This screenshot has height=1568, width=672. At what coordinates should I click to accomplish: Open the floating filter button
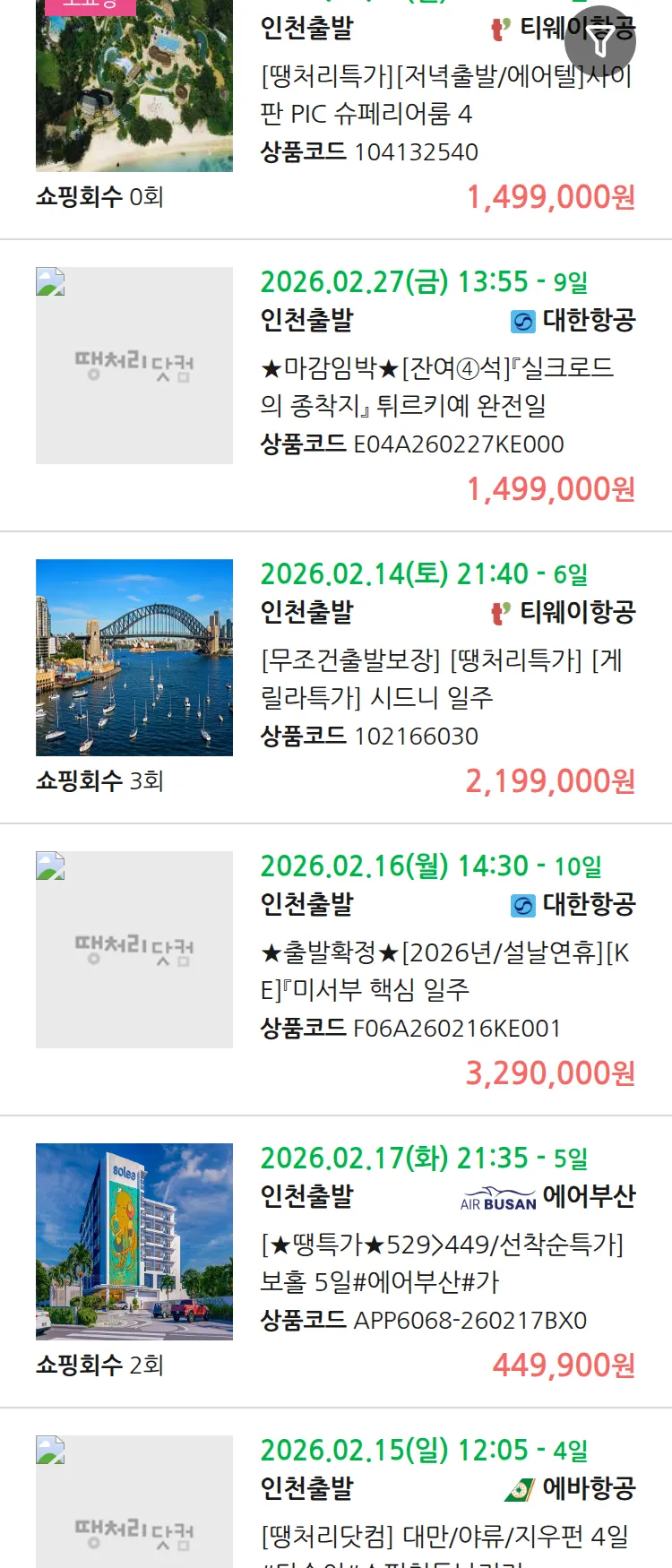click(x=600, y=41)
